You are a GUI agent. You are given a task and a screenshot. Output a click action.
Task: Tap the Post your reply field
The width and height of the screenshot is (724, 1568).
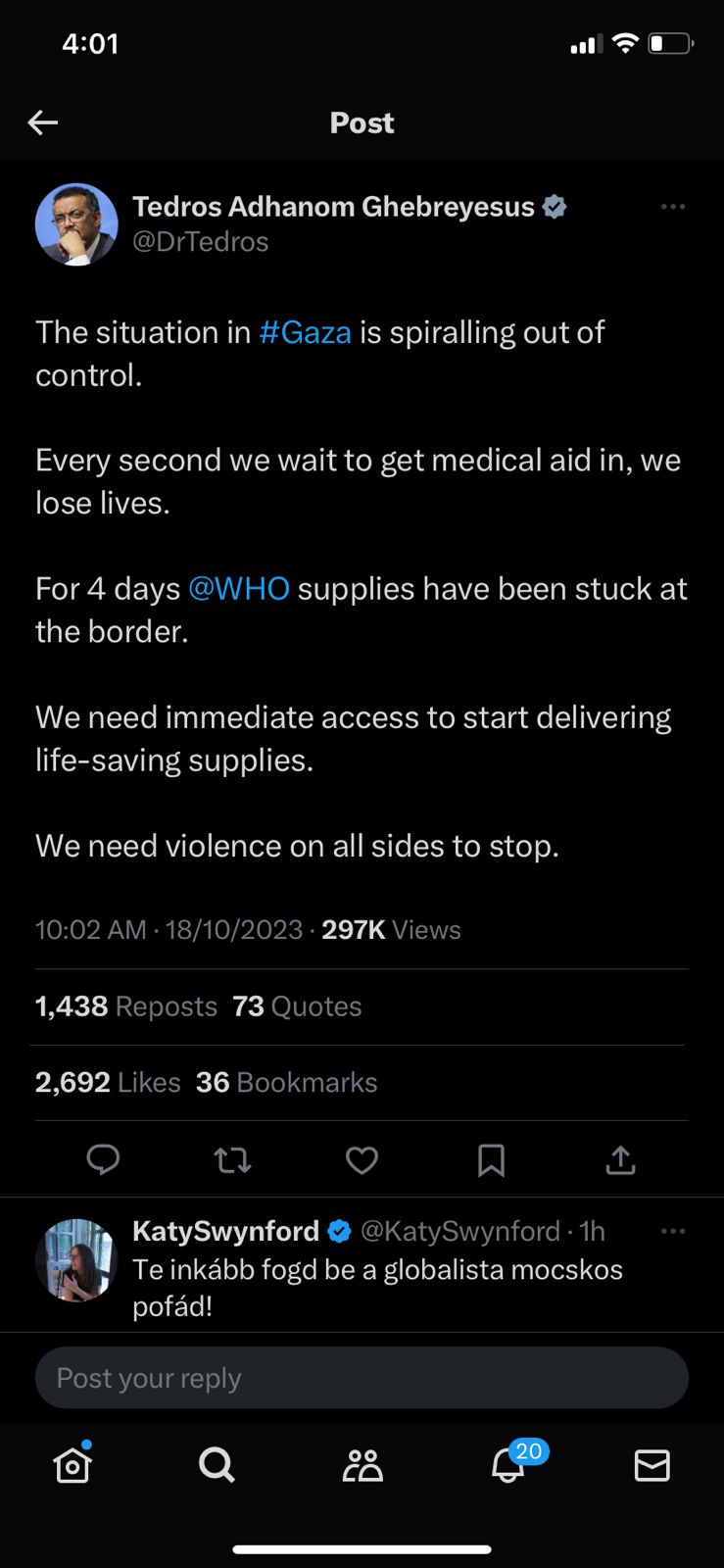coord(362,1378)
